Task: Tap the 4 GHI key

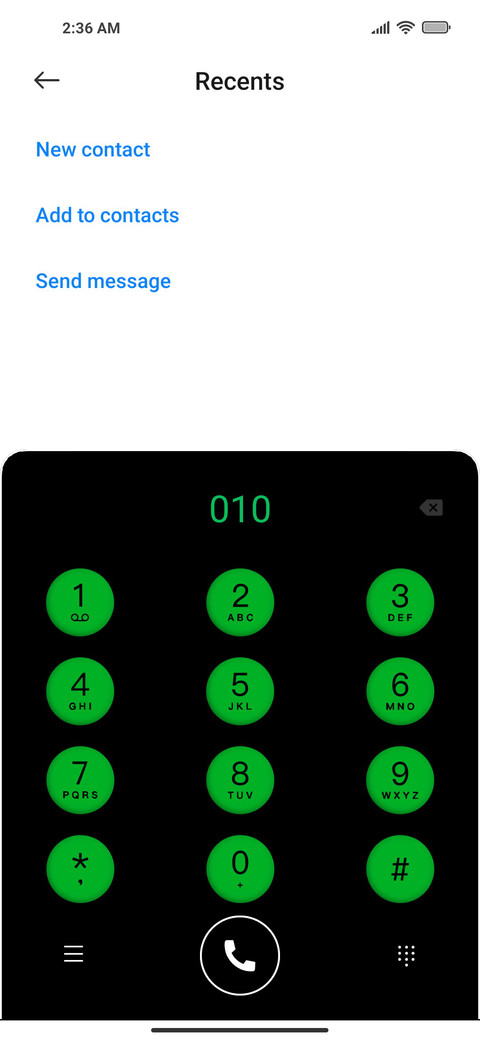Action: 80,691
